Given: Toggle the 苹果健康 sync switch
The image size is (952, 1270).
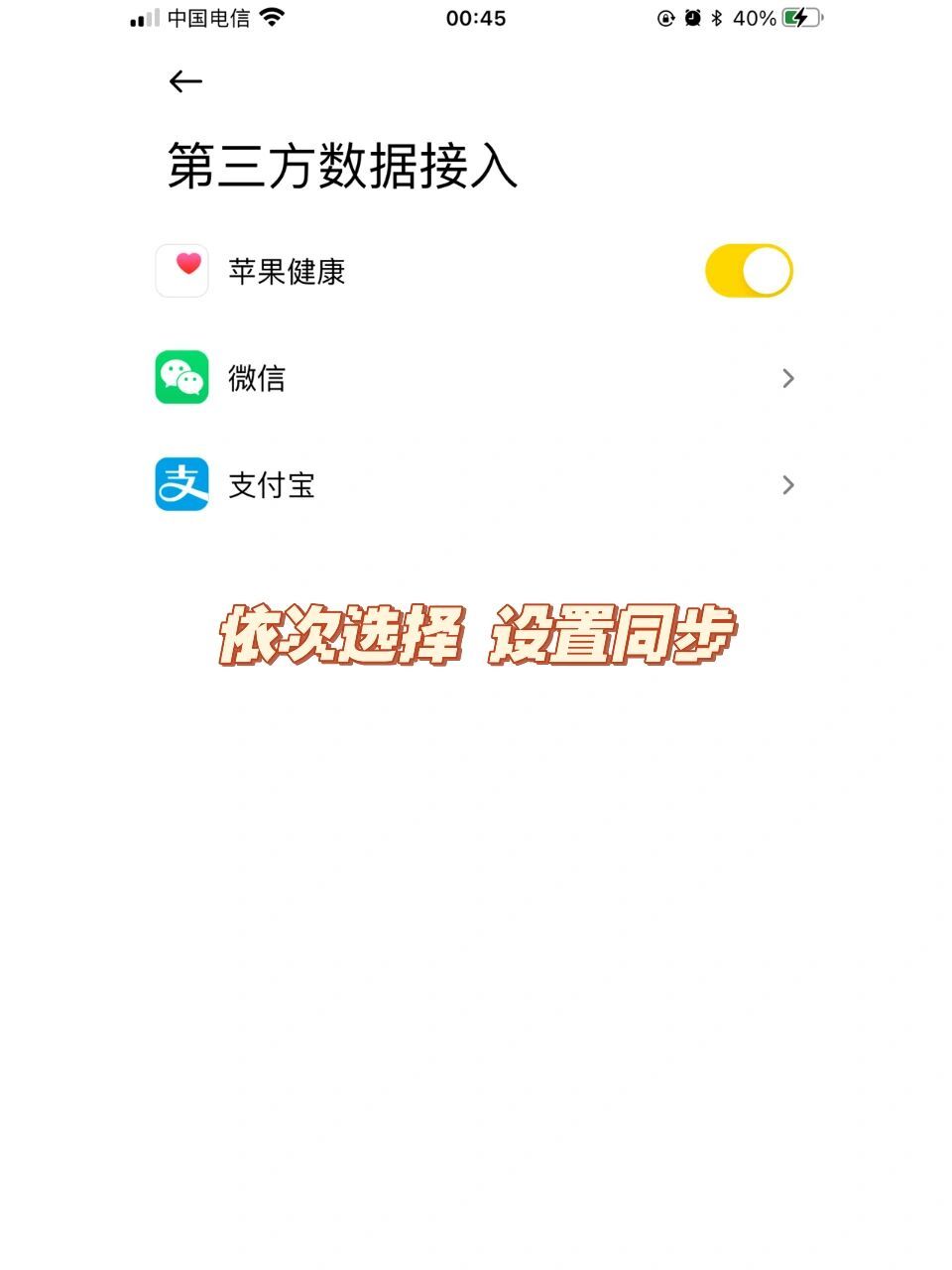Looking at the screenshot, I should pyautogui.click(x=749, y=271).
